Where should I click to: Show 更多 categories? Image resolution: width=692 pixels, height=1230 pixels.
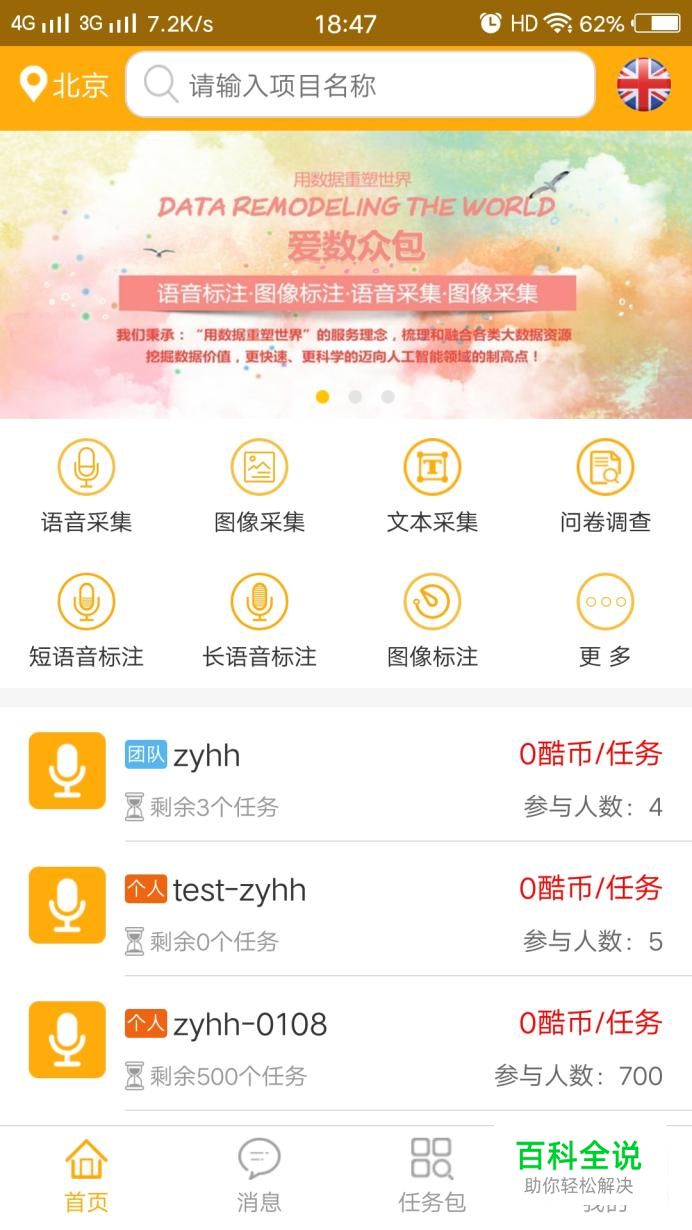point(605,622)
